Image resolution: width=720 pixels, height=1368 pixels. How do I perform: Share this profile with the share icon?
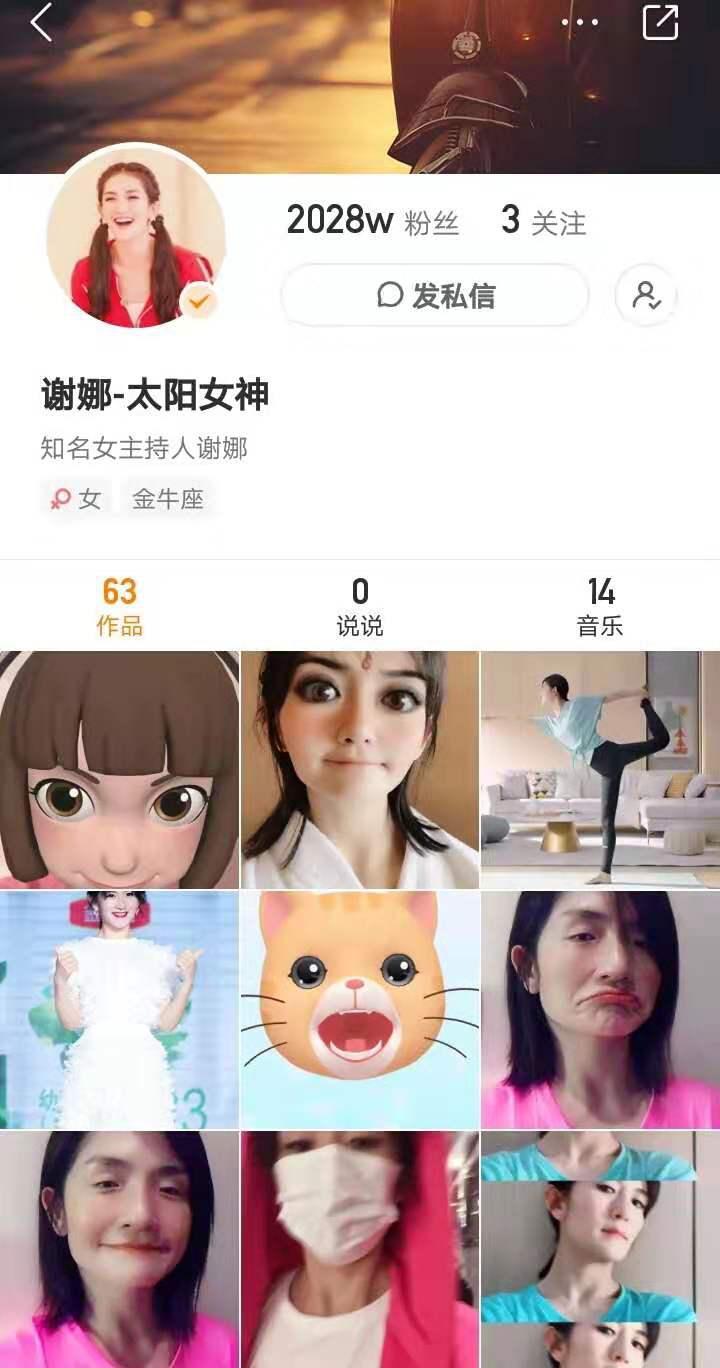coord(660,23)
